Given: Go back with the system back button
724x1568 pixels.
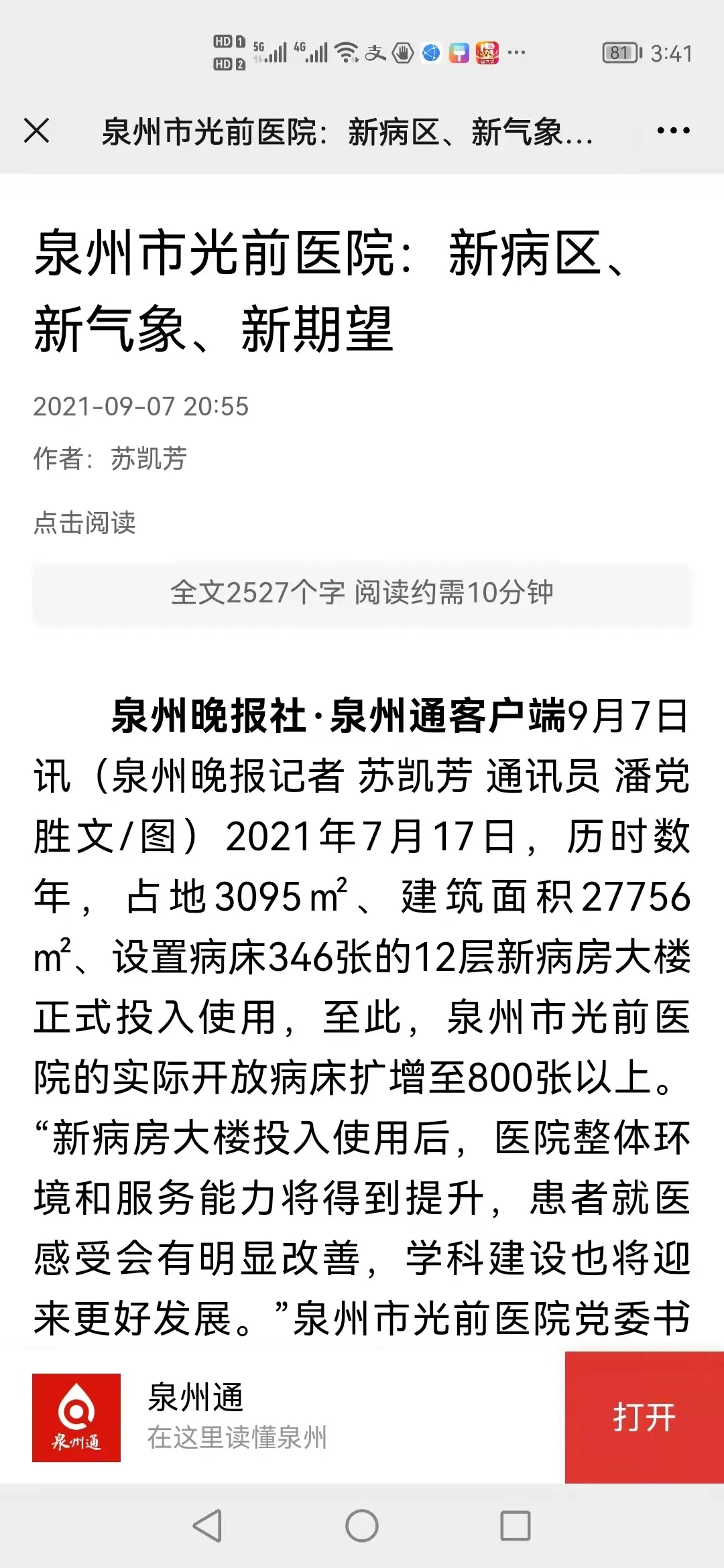Looking at the screenshot, I should (x=207, y=1526).
